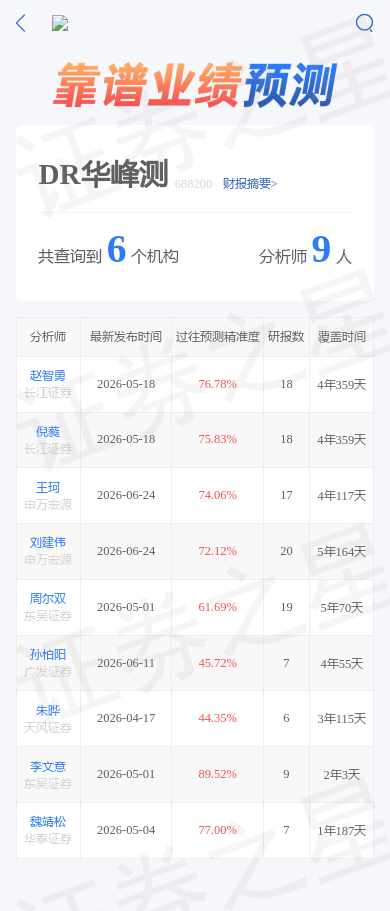390x911 pixels.
Task: Open analyst 倪蕤's profile
Action: 48,432
